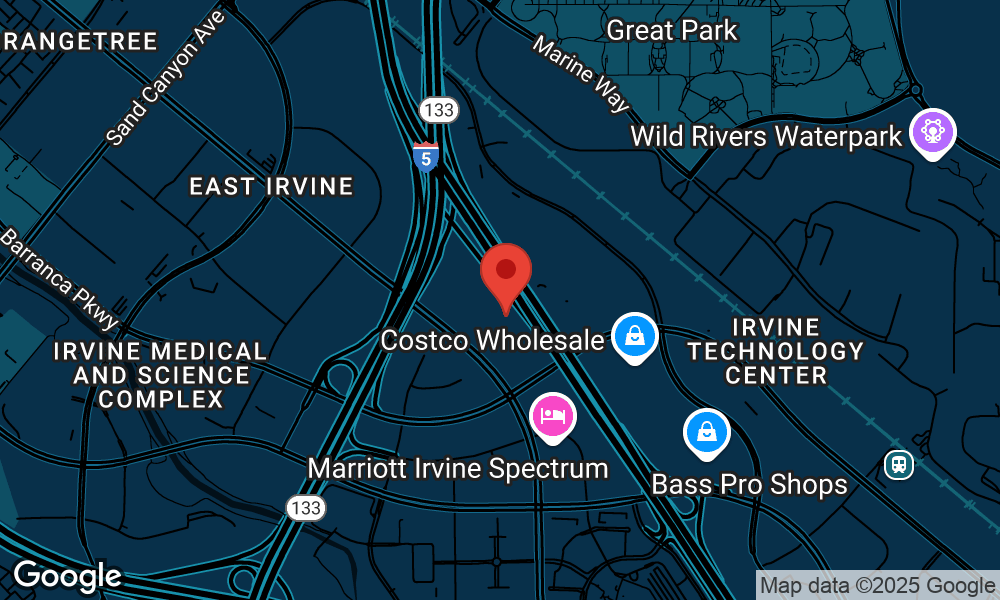Tap the red location pin
Image resolution: width=1000 pixels, height=600 pixels.
click(506, 271)
